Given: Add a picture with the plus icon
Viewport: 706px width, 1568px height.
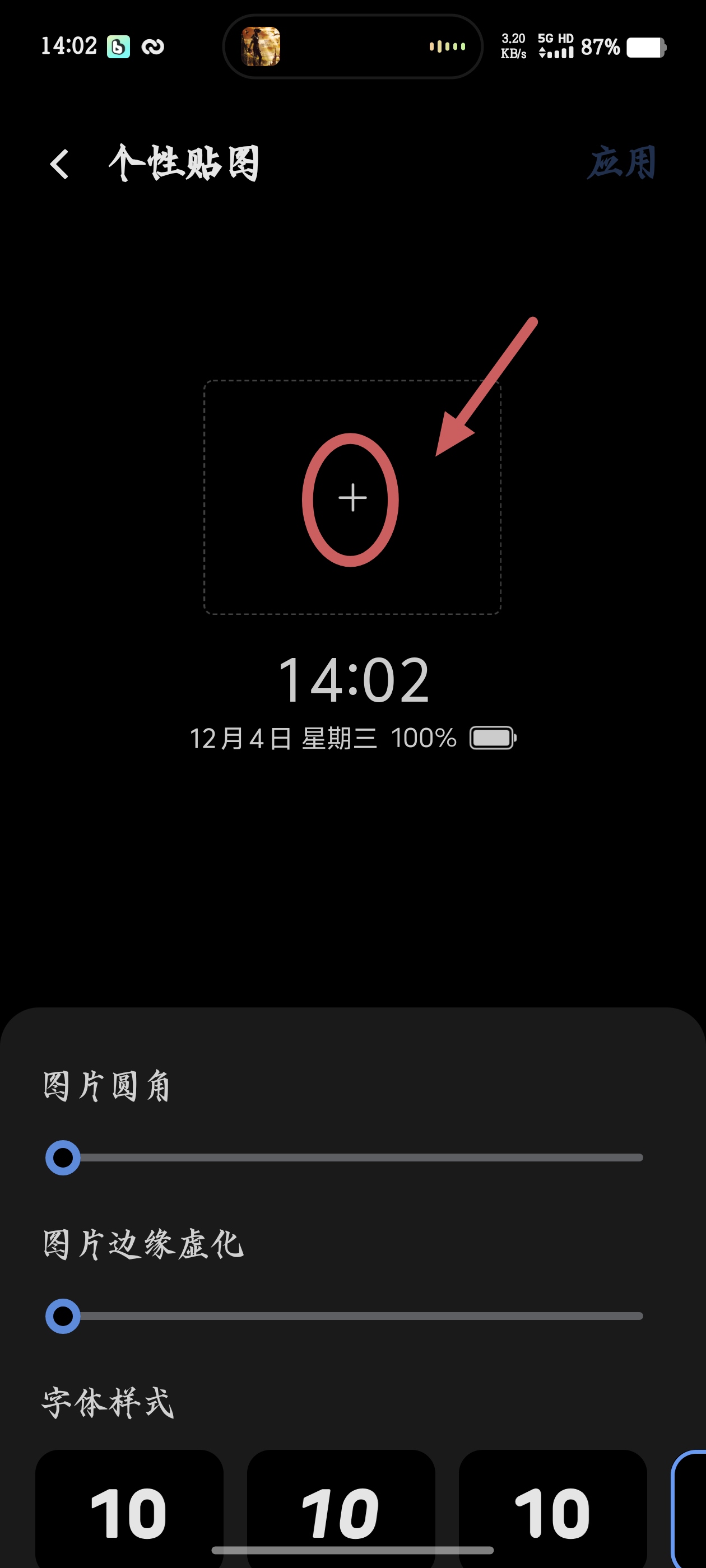Looking at the screenshot, I should tap(352, 498).
